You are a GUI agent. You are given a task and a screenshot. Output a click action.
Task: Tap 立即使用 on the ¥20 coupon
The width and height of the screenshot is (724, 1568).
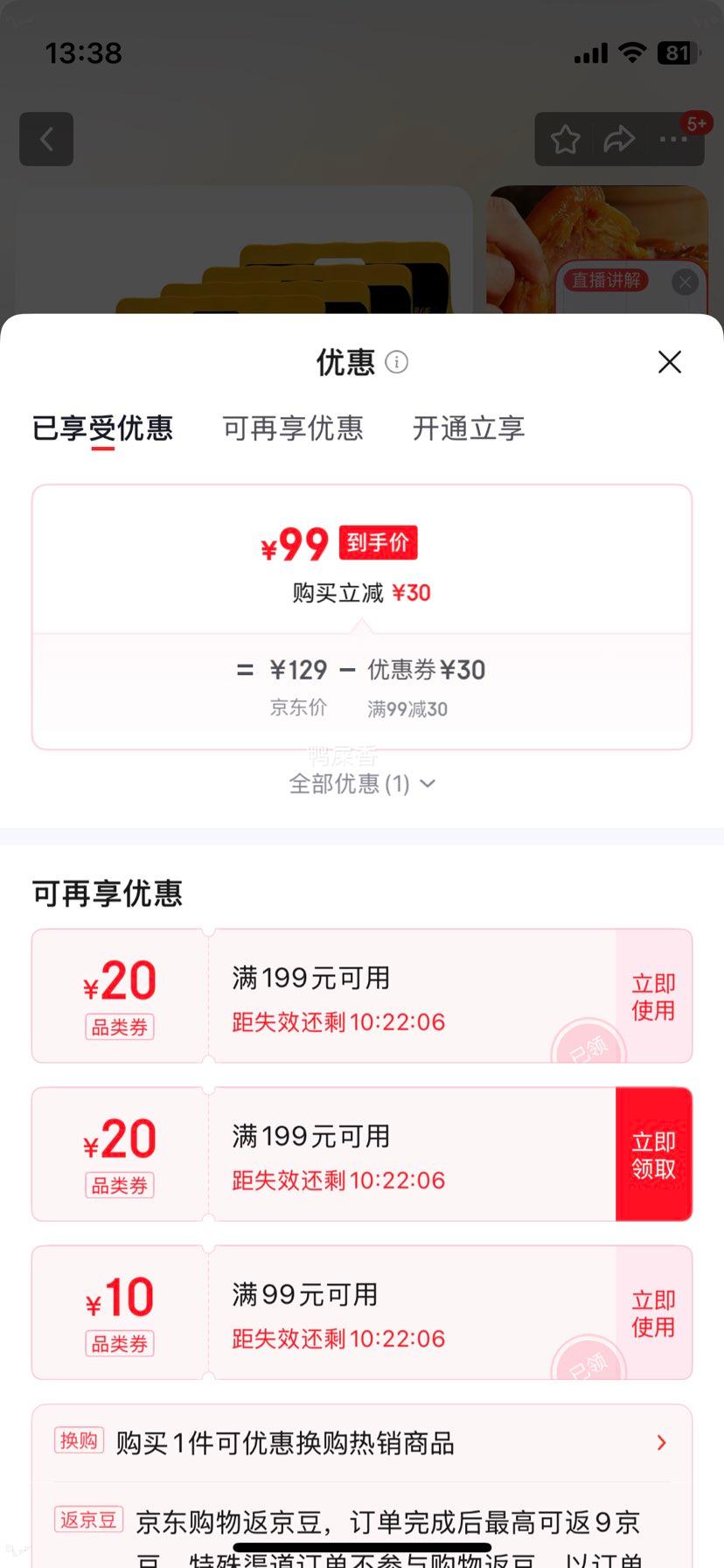coord(652,996)
